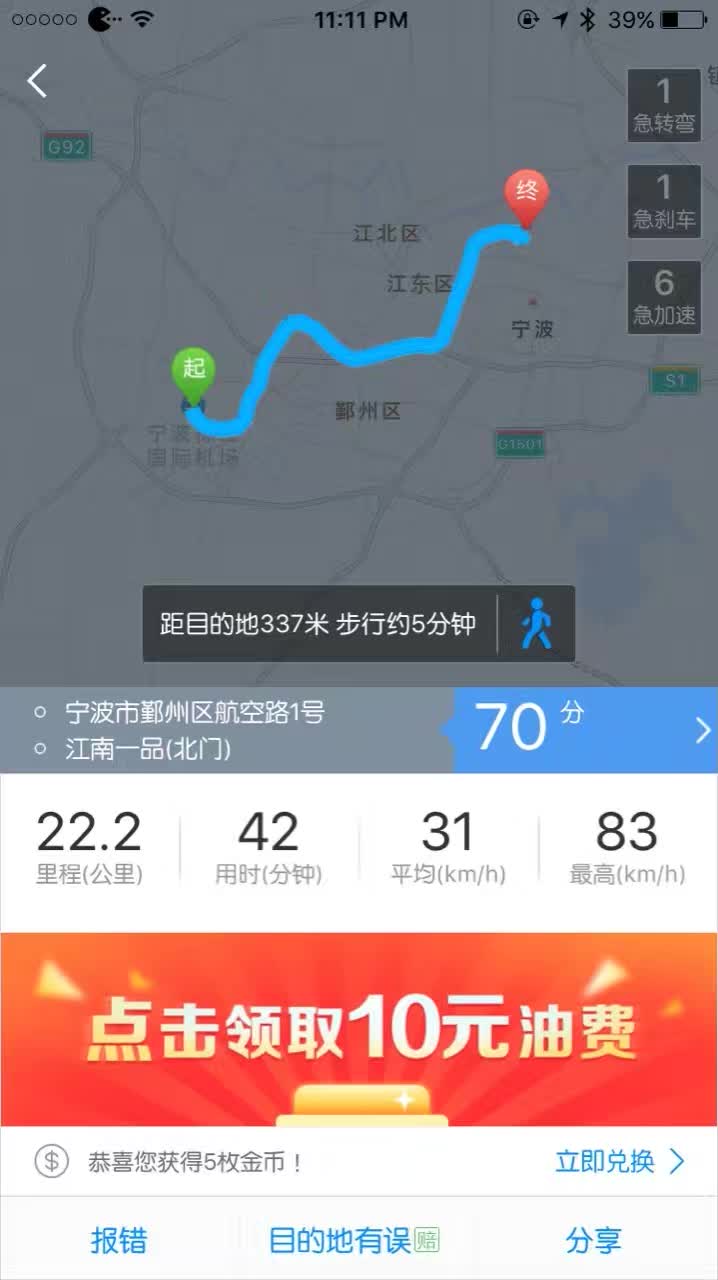Redeem coins via 立即兑换
Screen dimensions: 718x1280
coord(620,1162)
